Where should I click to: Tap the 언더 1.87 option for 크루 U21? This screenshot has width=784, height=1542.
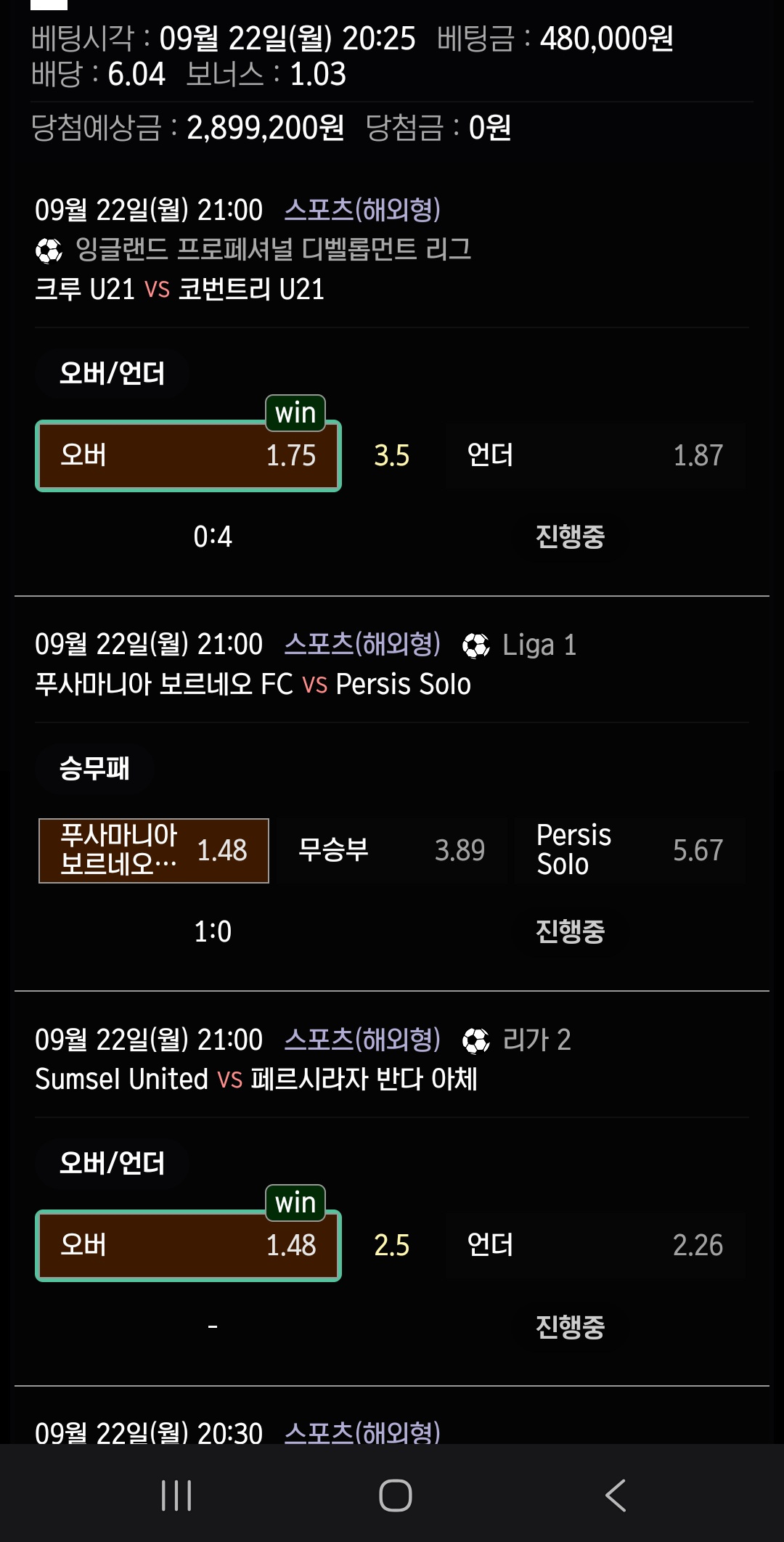coord(595,456)
